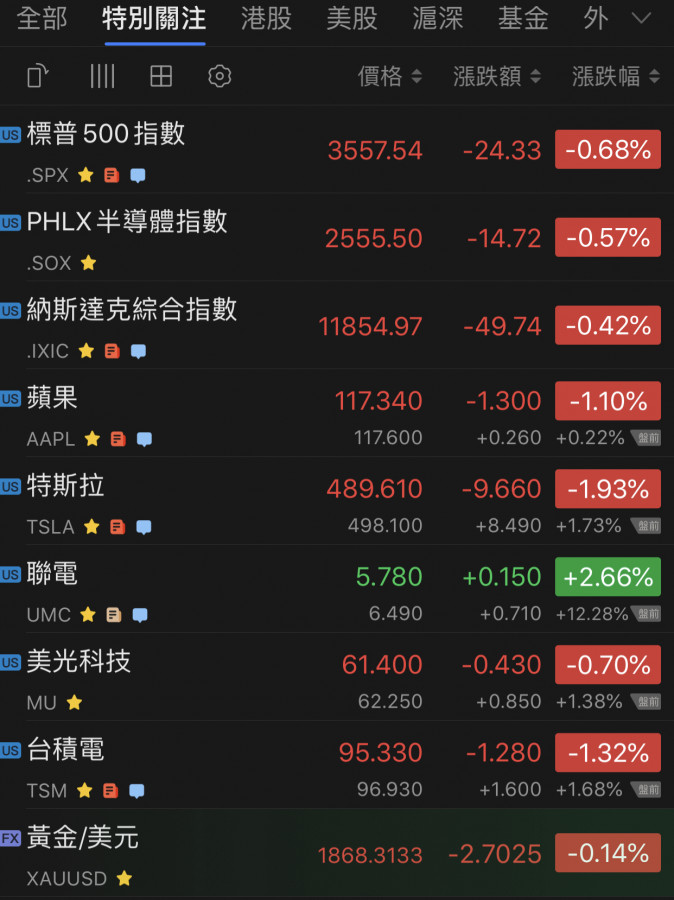Viewport: 674px width, 900px height.
Task: Sort the list by 漲跌幅
Action: click(x=615, y=76)
